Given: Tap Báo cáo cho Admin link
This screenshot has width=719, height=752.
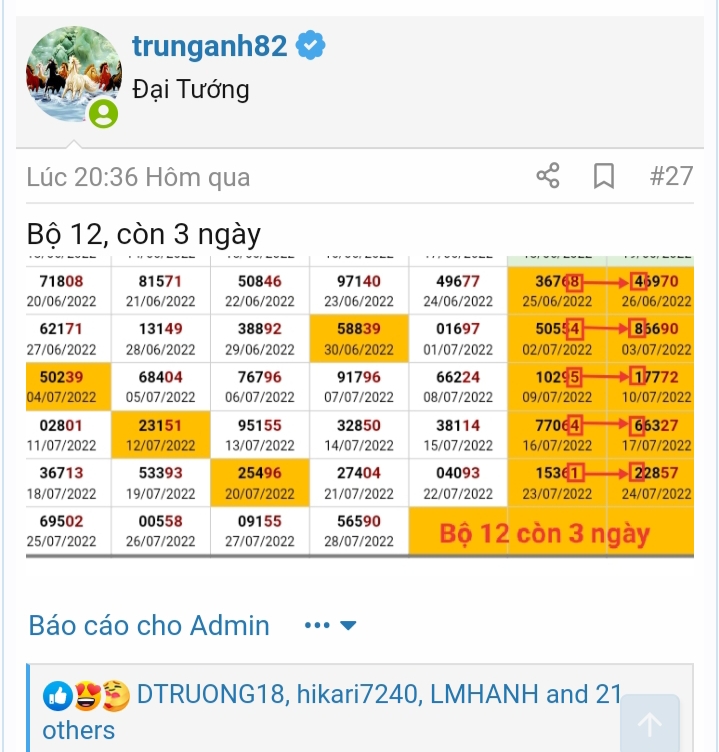Looking at the screenshot, I should tap(149, 626).
